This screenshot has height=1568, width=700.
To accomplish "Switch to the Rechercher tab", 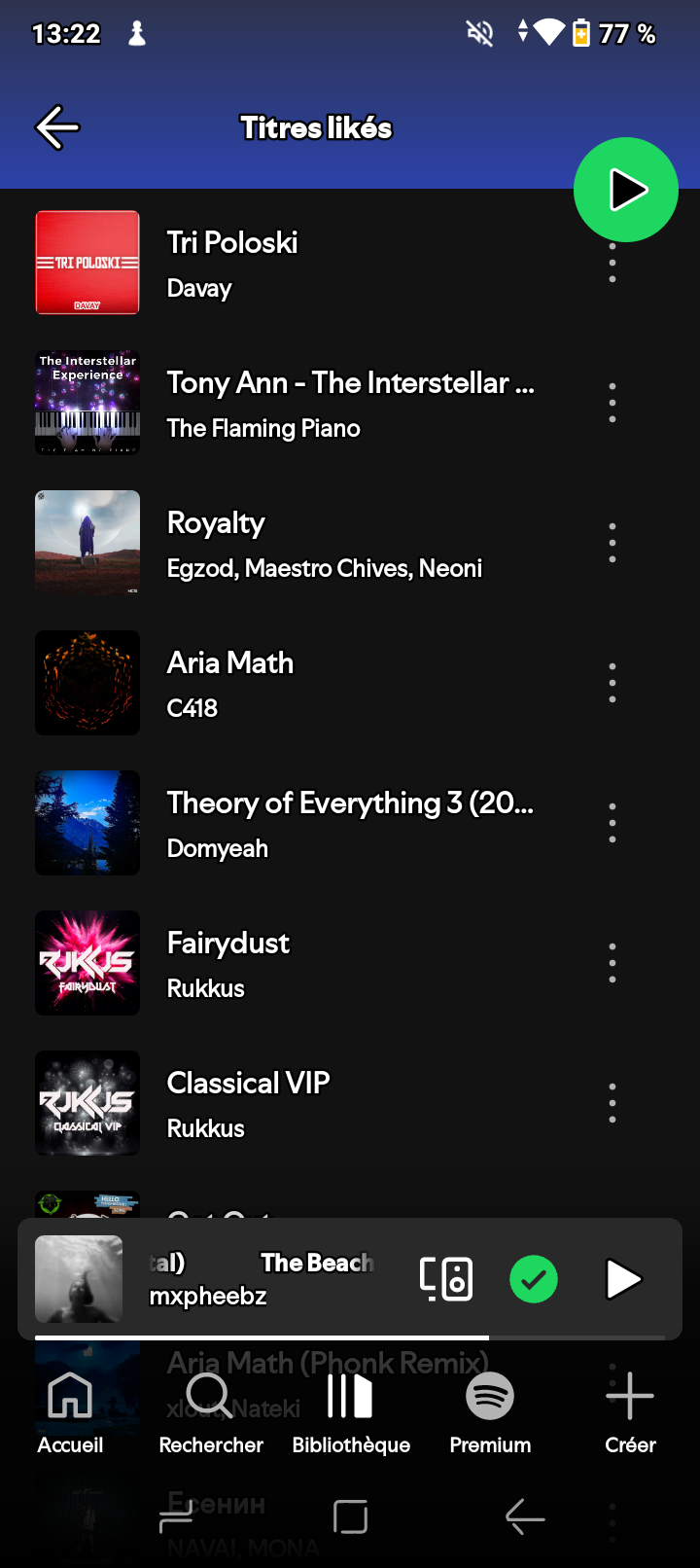I will pos(210,1412).
